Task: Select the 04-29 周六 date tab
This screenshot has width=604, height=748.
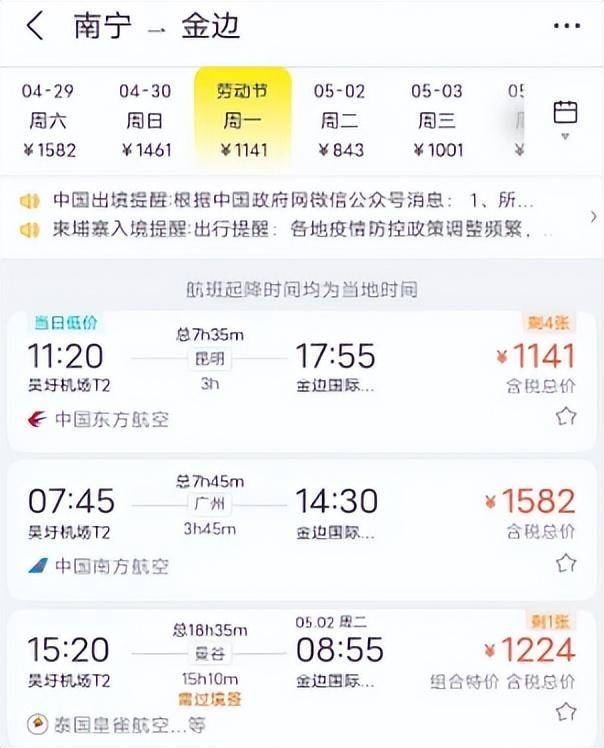Action: click(48, 121)
